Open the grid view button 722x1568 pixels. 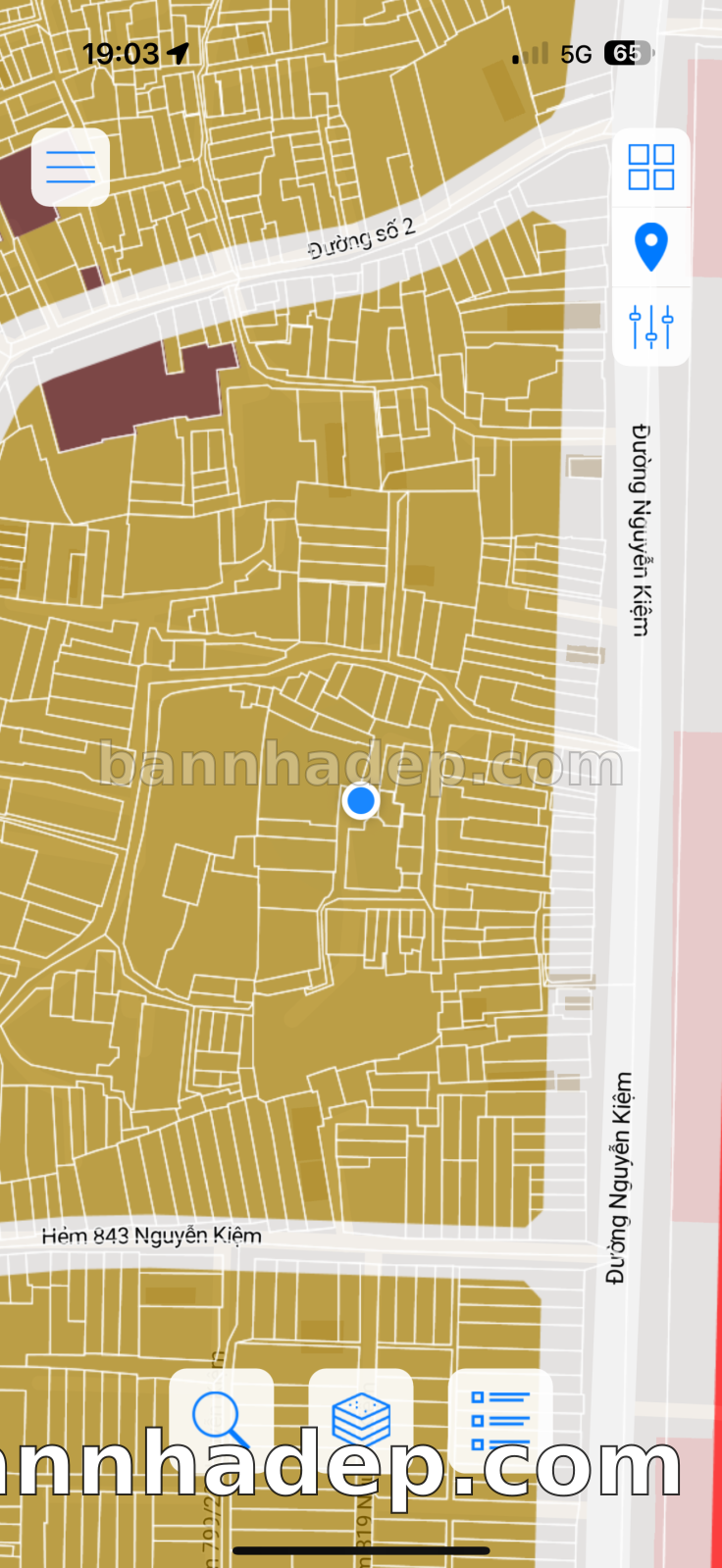651,167
